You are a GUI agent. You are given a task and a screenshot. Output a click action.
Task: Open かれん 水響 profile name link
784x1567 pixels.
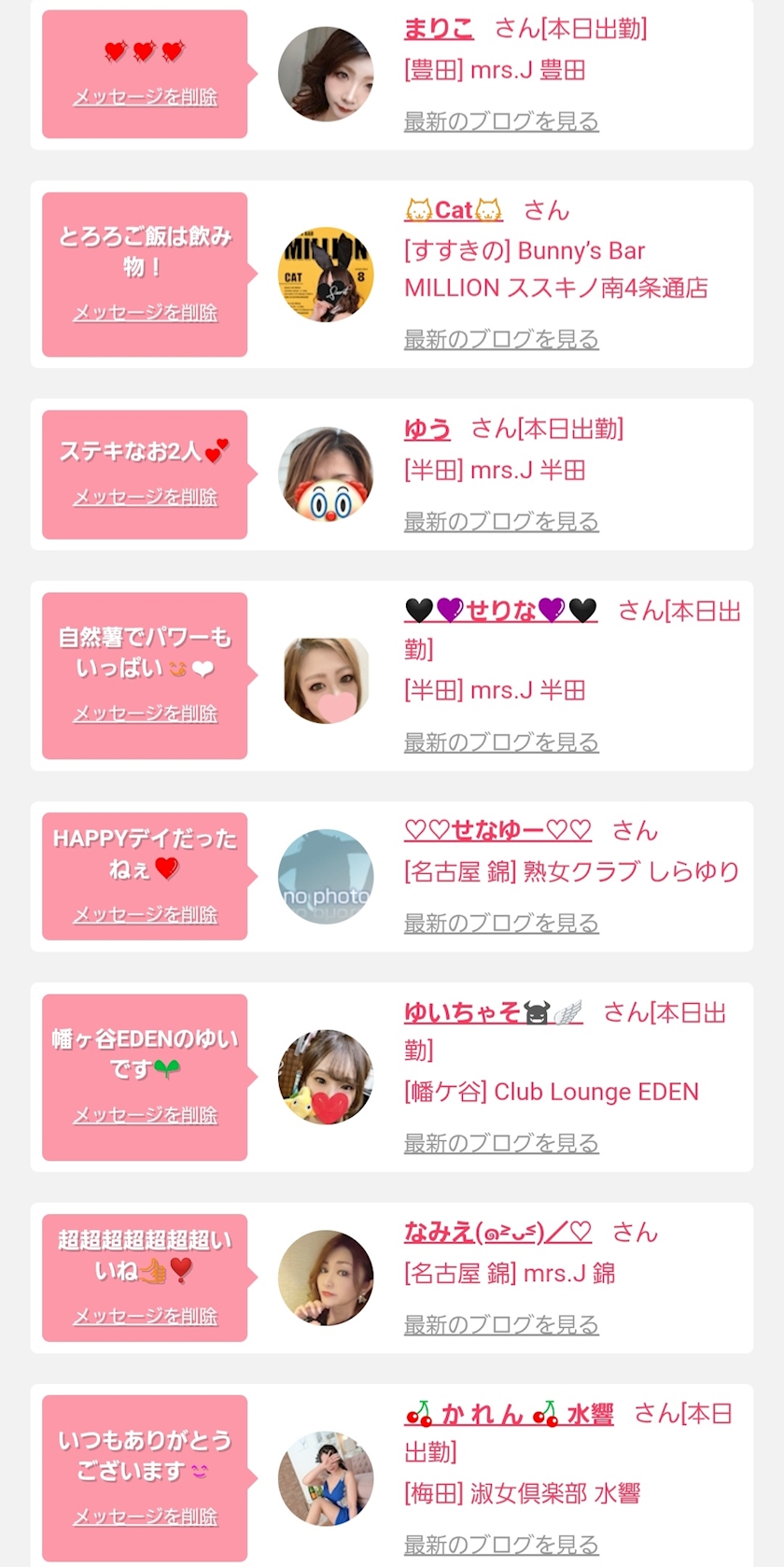(x=509, y=1415)
